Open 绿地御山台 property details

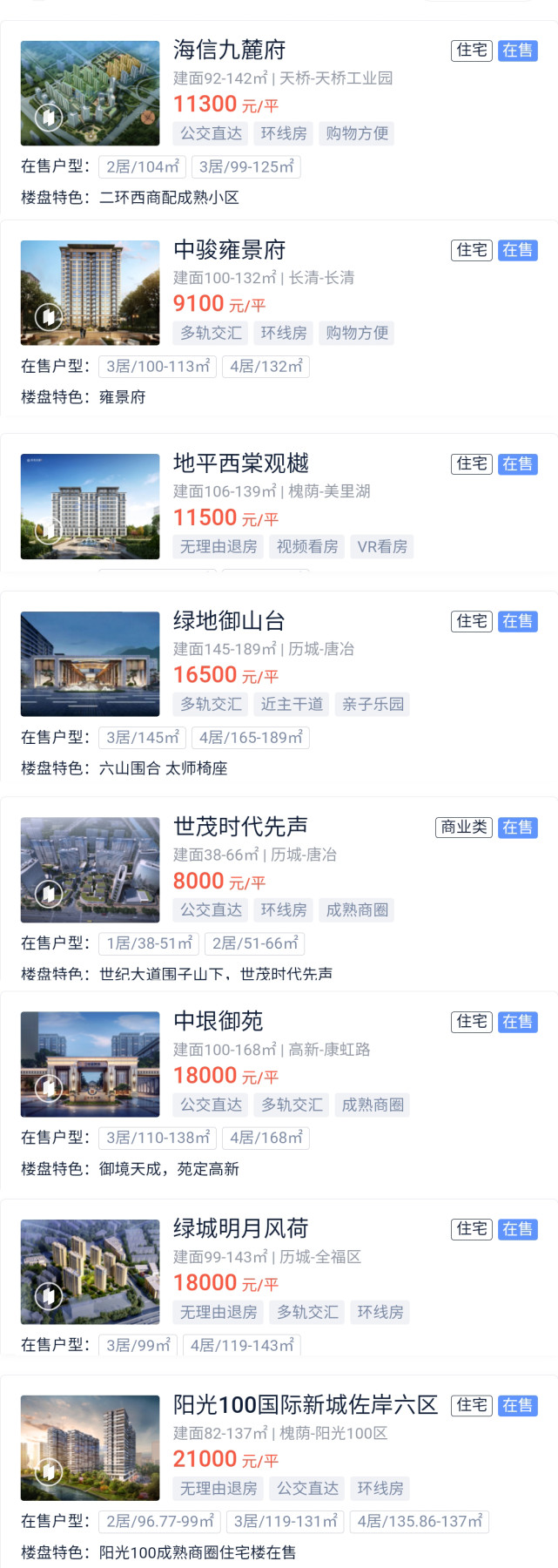click(x=230, y=622)
